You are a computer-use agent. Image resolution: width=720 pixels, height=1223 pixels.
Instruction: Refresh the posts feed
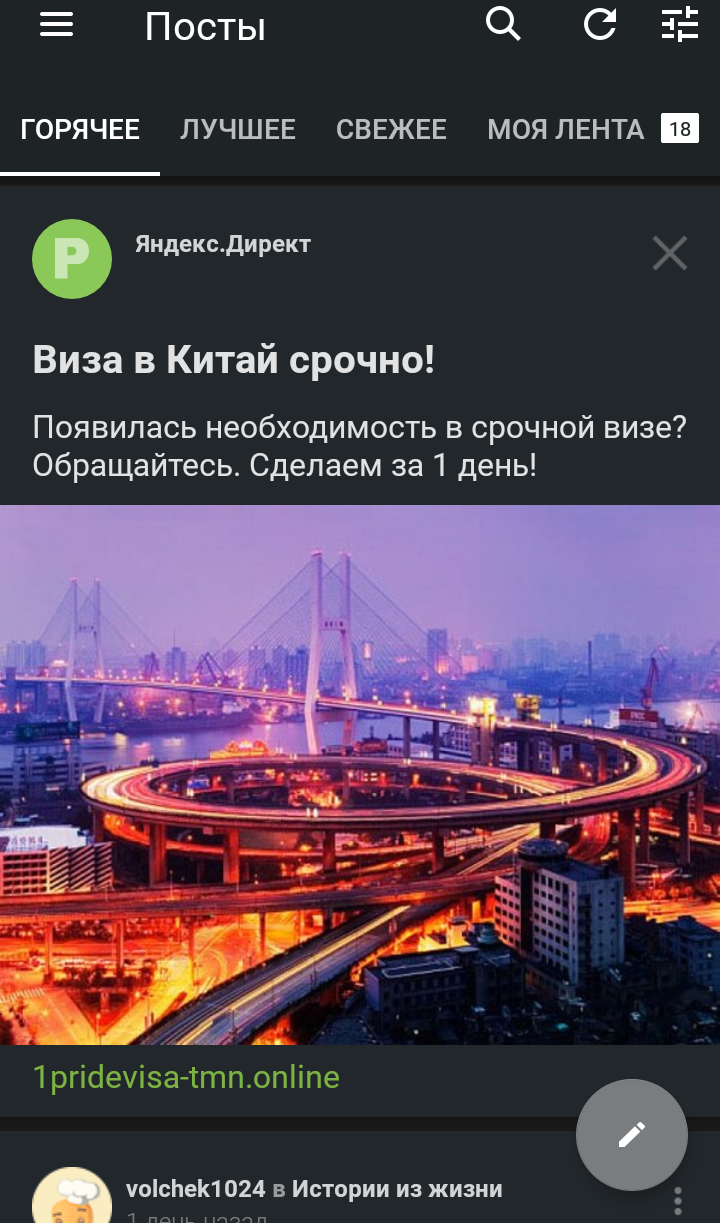click(x=600, y=25)
